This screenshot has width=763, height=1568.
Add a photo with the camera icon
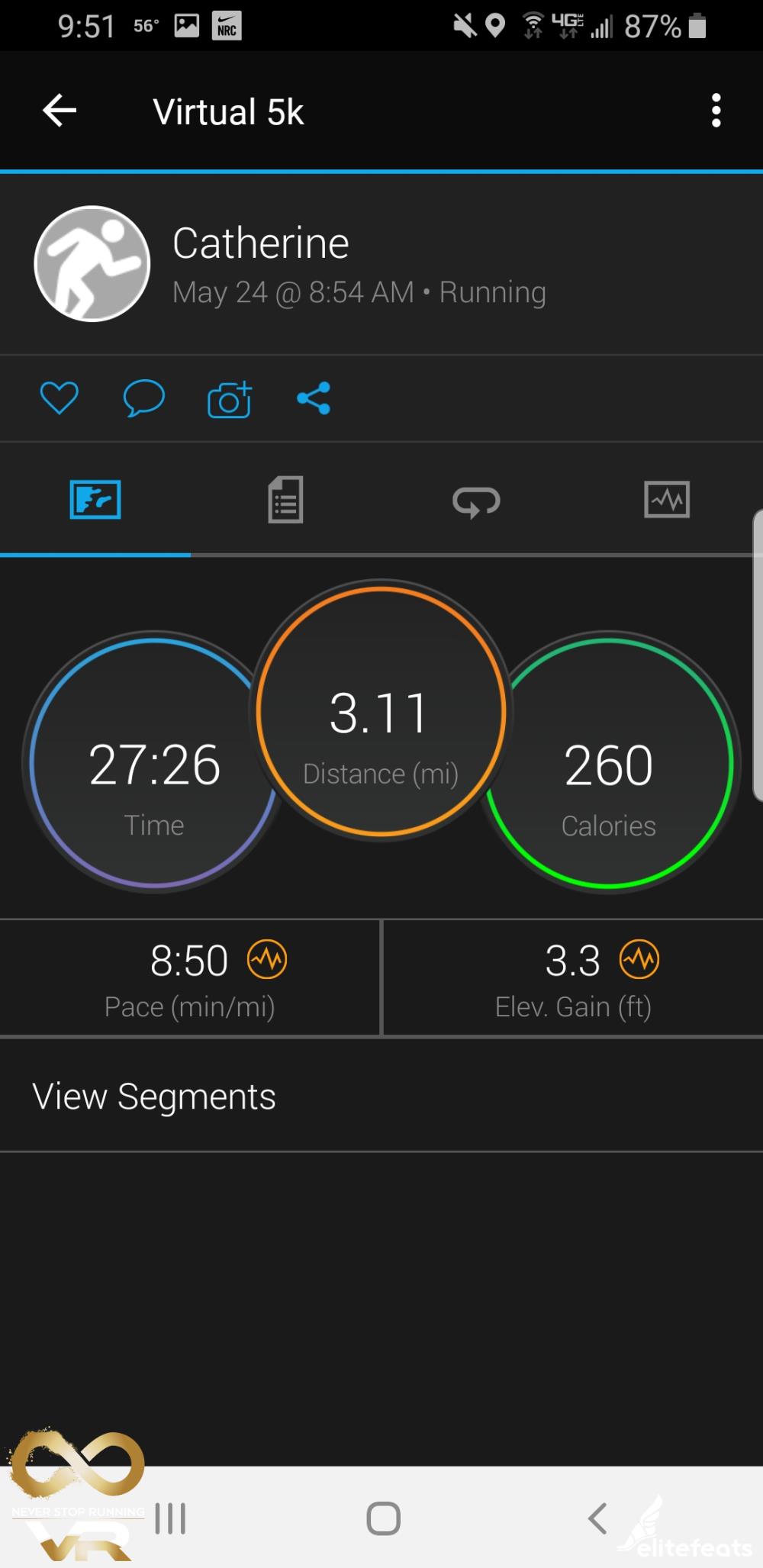(229, 399)
